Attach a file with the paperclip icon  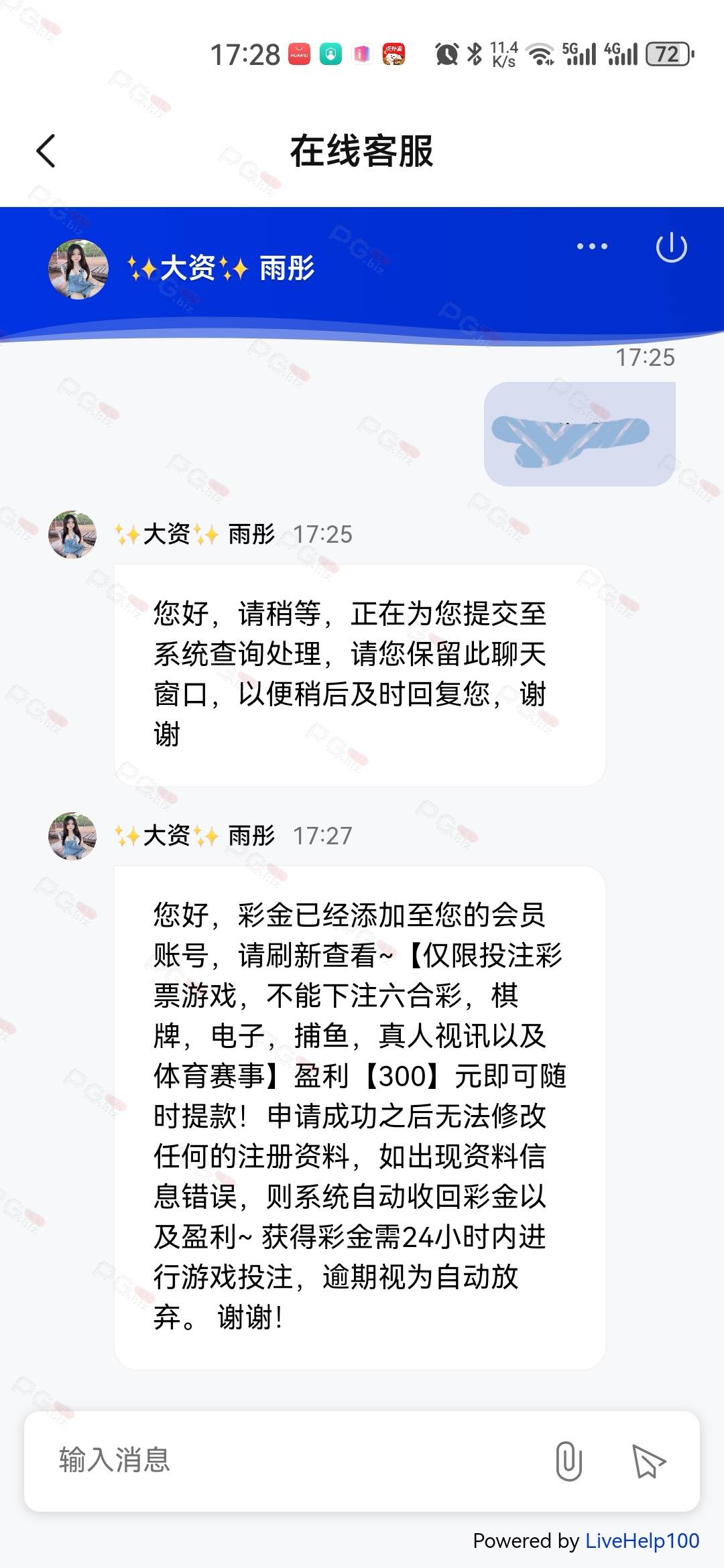(x=568, y=1461)
